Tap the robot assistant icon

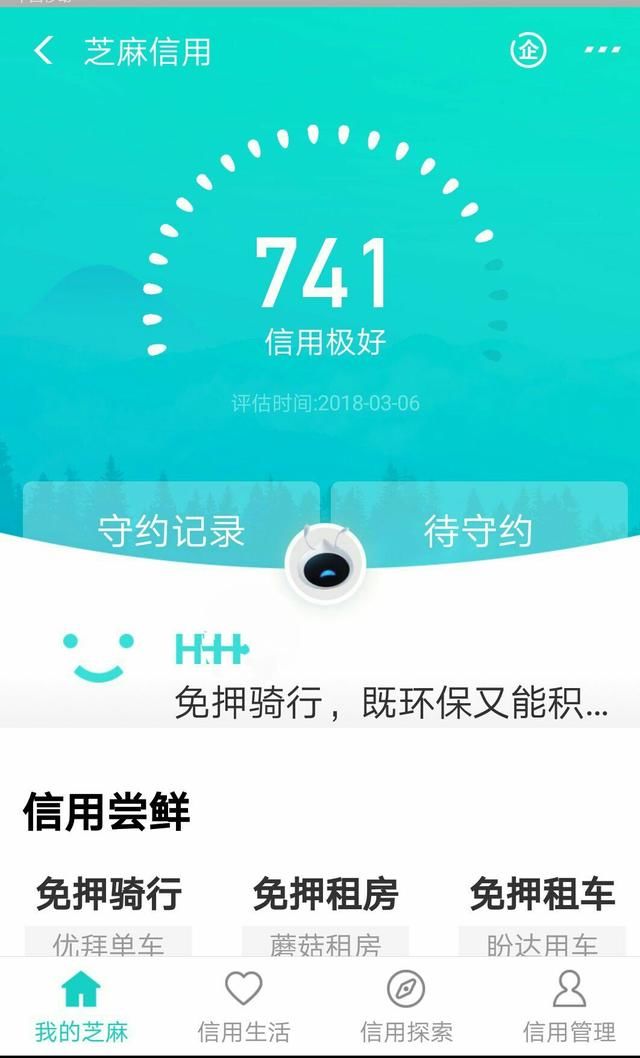coord(325,565)
